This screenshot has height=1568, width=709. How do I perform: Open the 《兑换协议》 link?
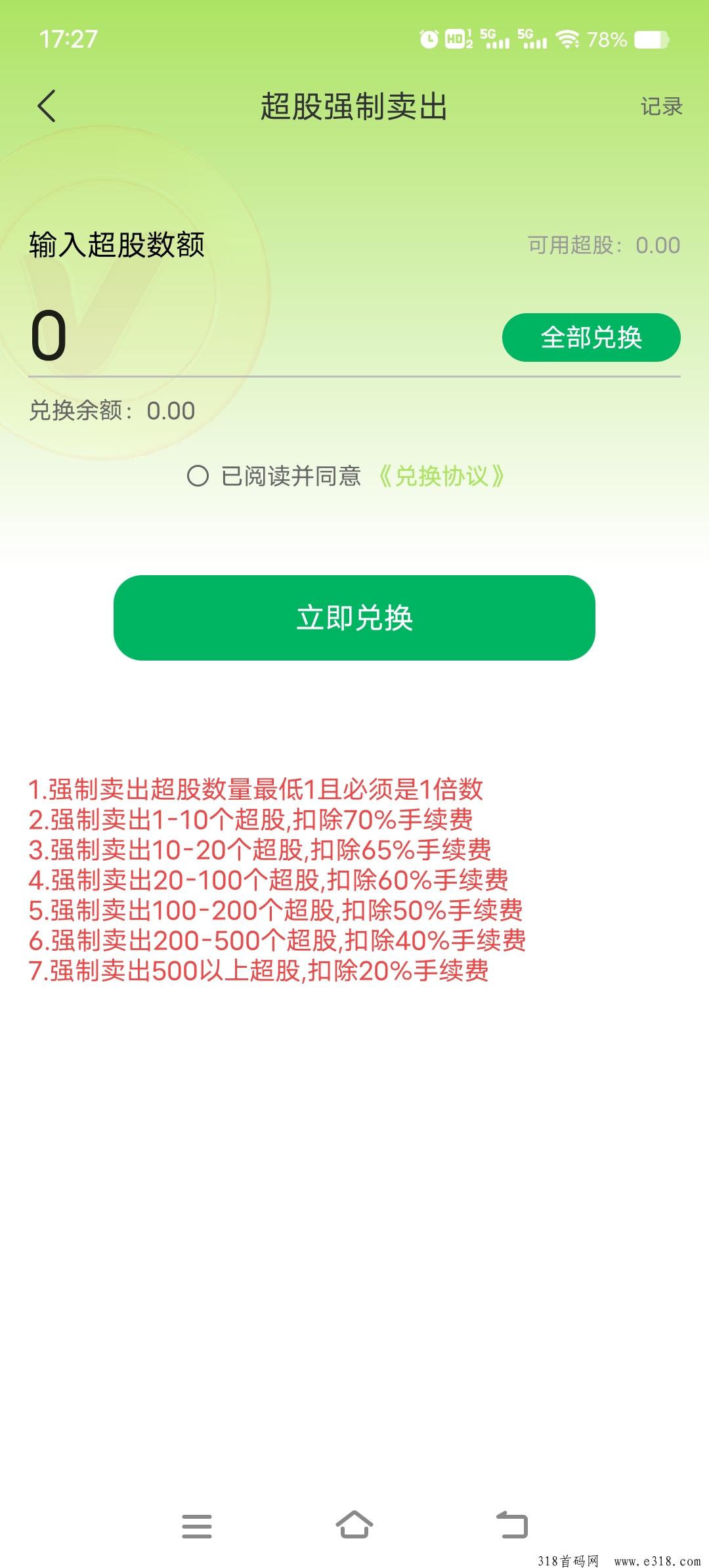442,476
